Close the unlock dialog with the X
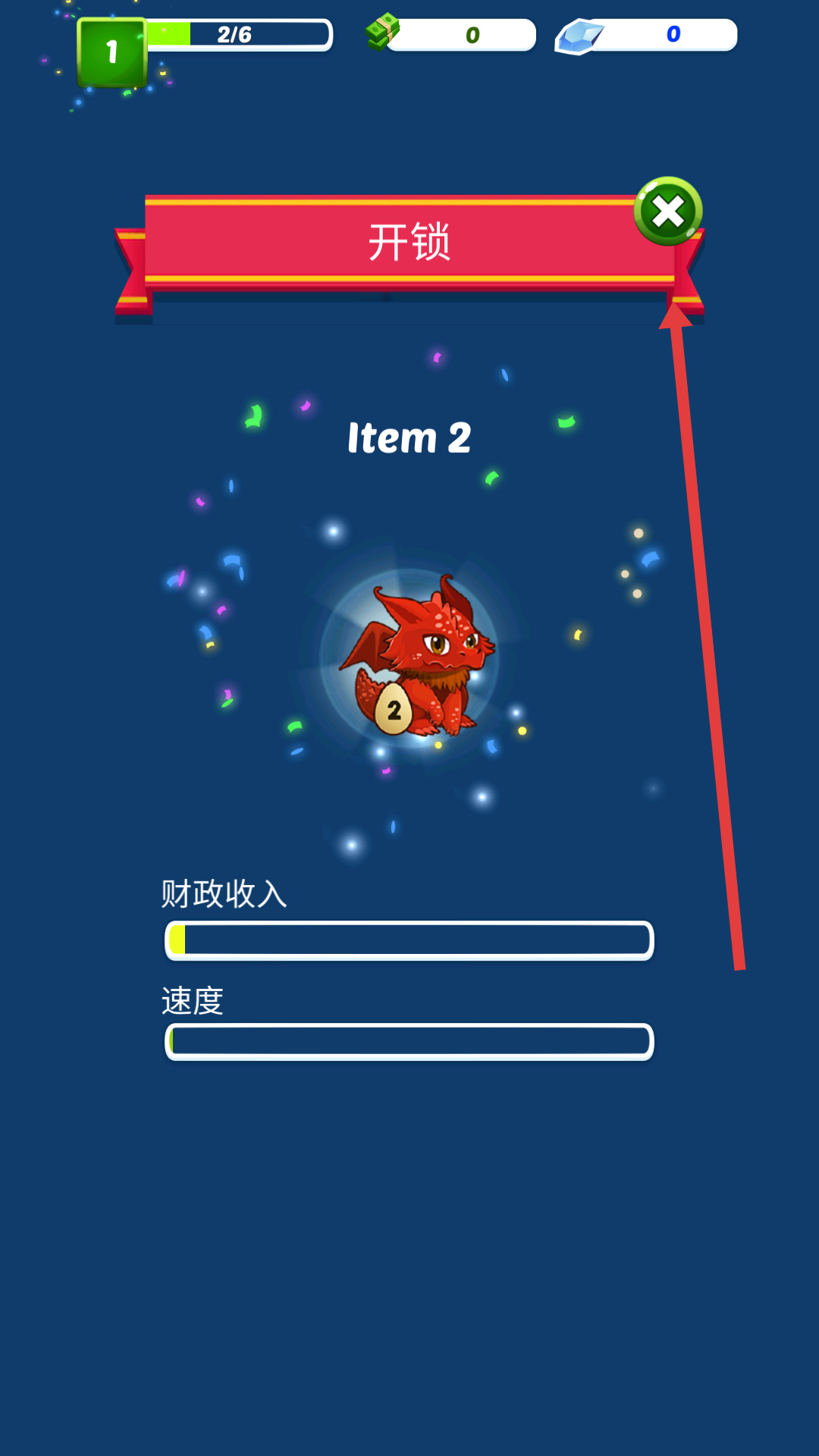The image size is (819, 1456). click(x=667, y=212)
